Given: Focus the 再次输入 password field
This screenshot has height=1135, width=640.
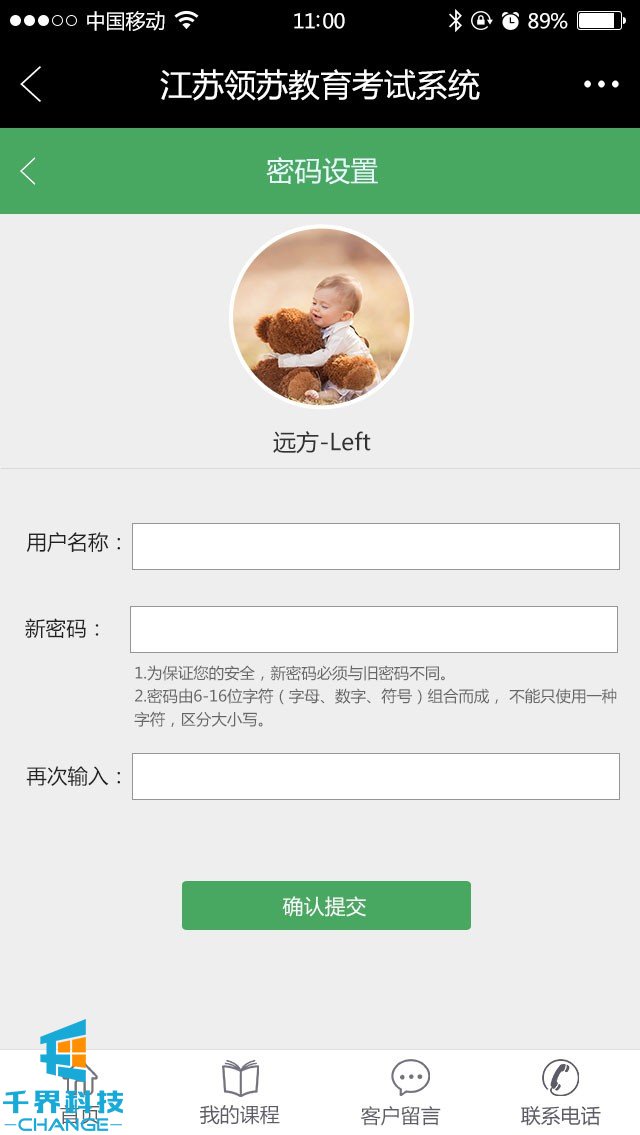Looking at the screenshot, I should pyautogui.click(x=375, y=776).
